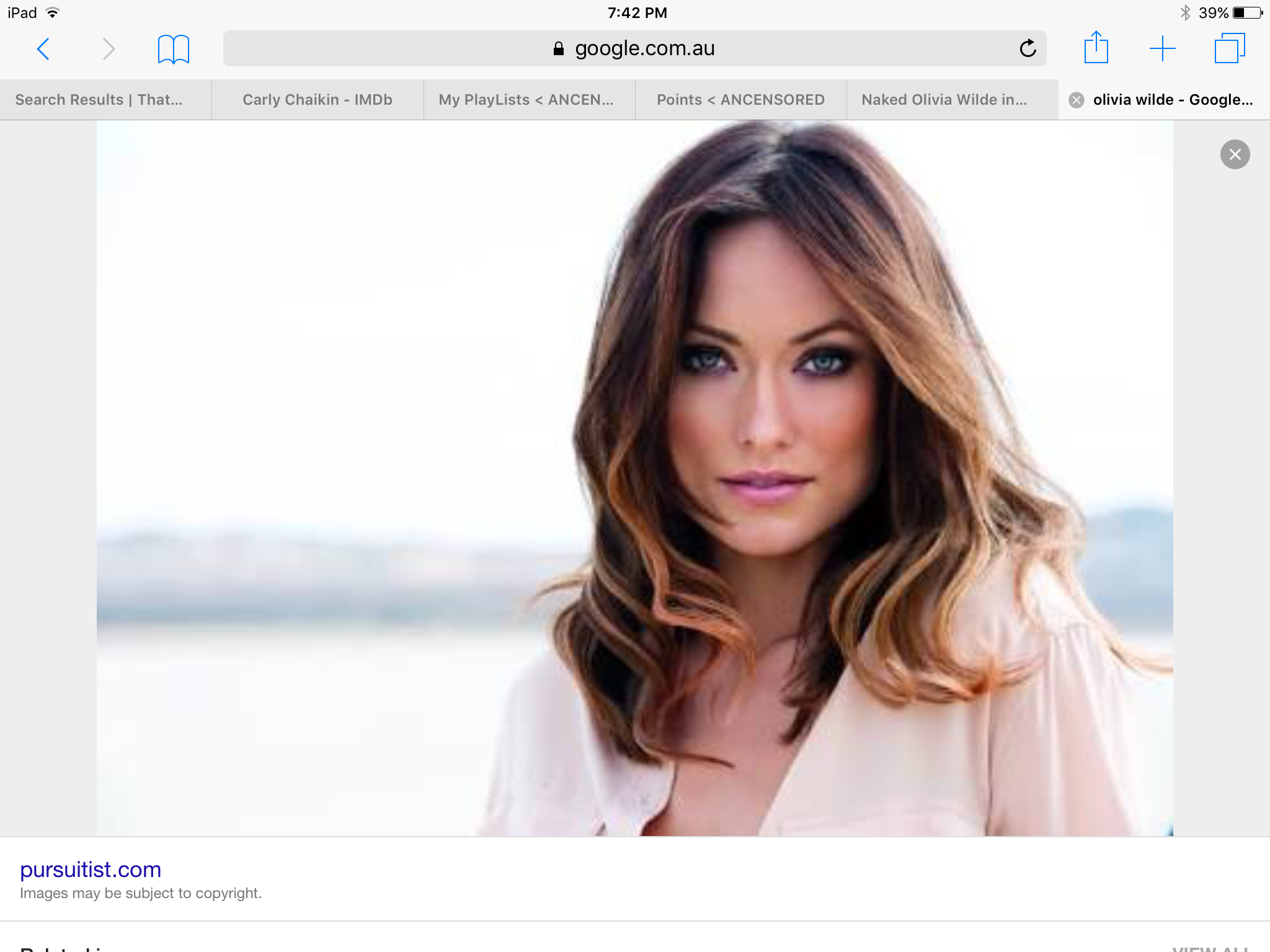Reload the current page
Image resolution: width=1270 pixels, height=952 pixels.
pyautogui.click(x=1028, y=48)
